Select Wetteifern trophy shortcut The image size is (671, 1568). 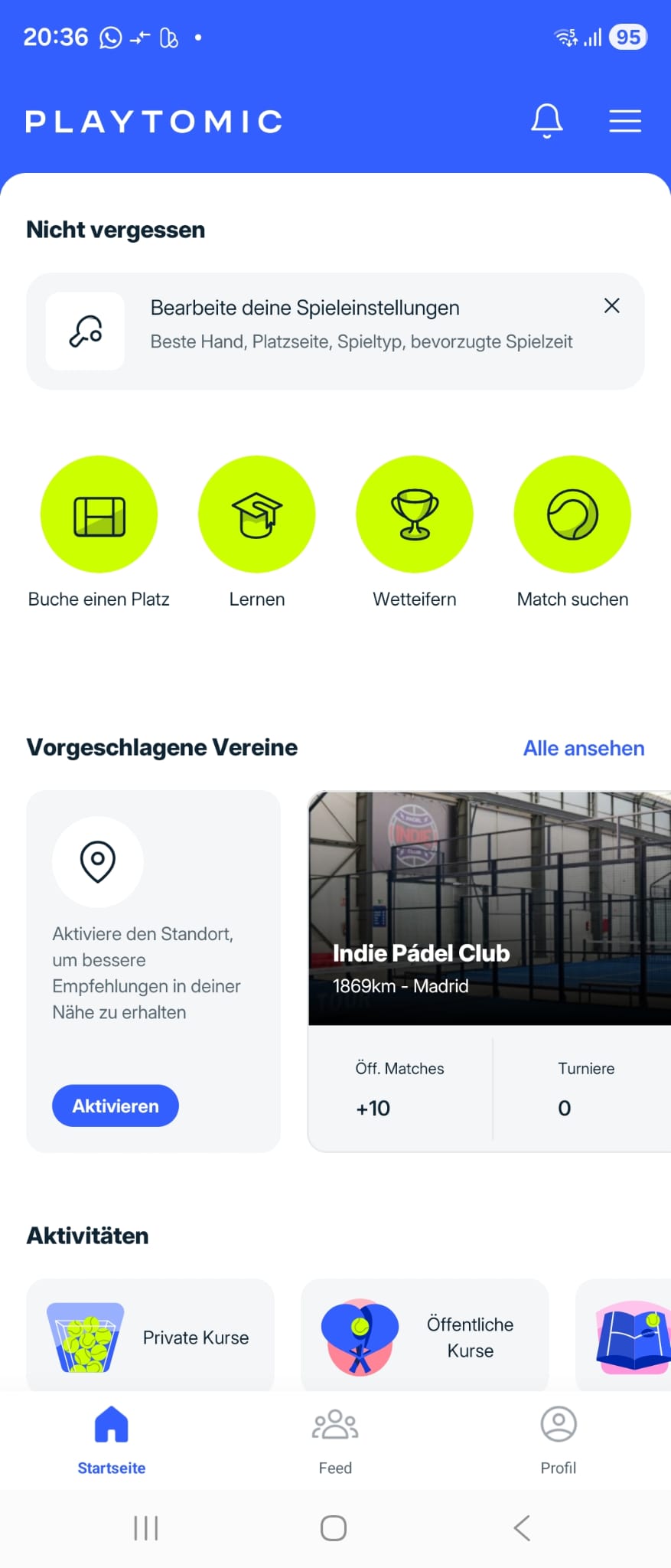(415, 514)
